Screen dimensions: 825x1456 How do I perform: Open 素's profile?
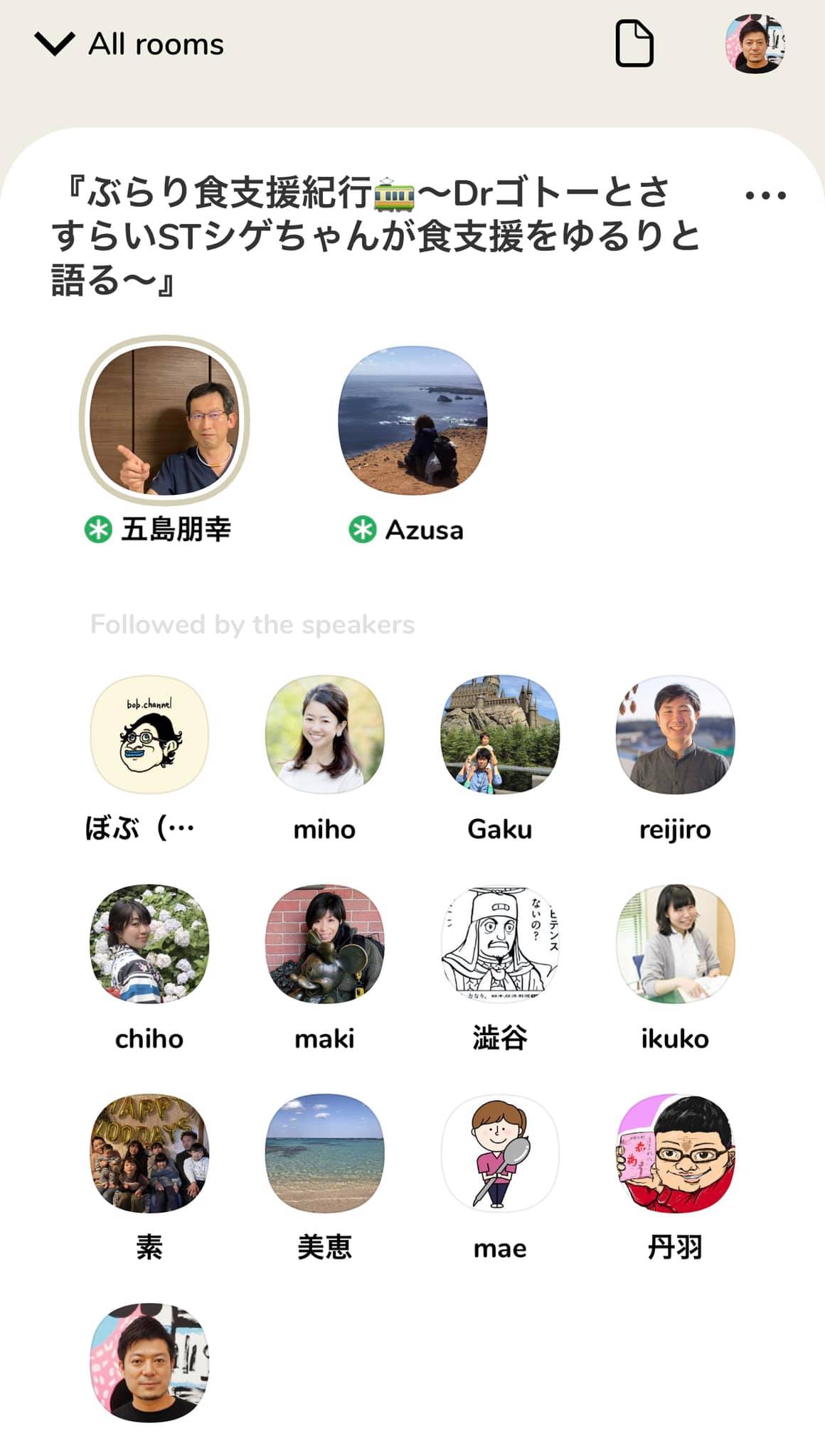[x=149, y=1152]
